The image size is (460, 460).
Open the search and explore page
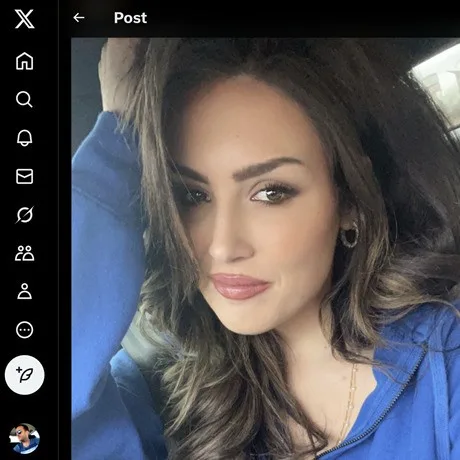24,99
